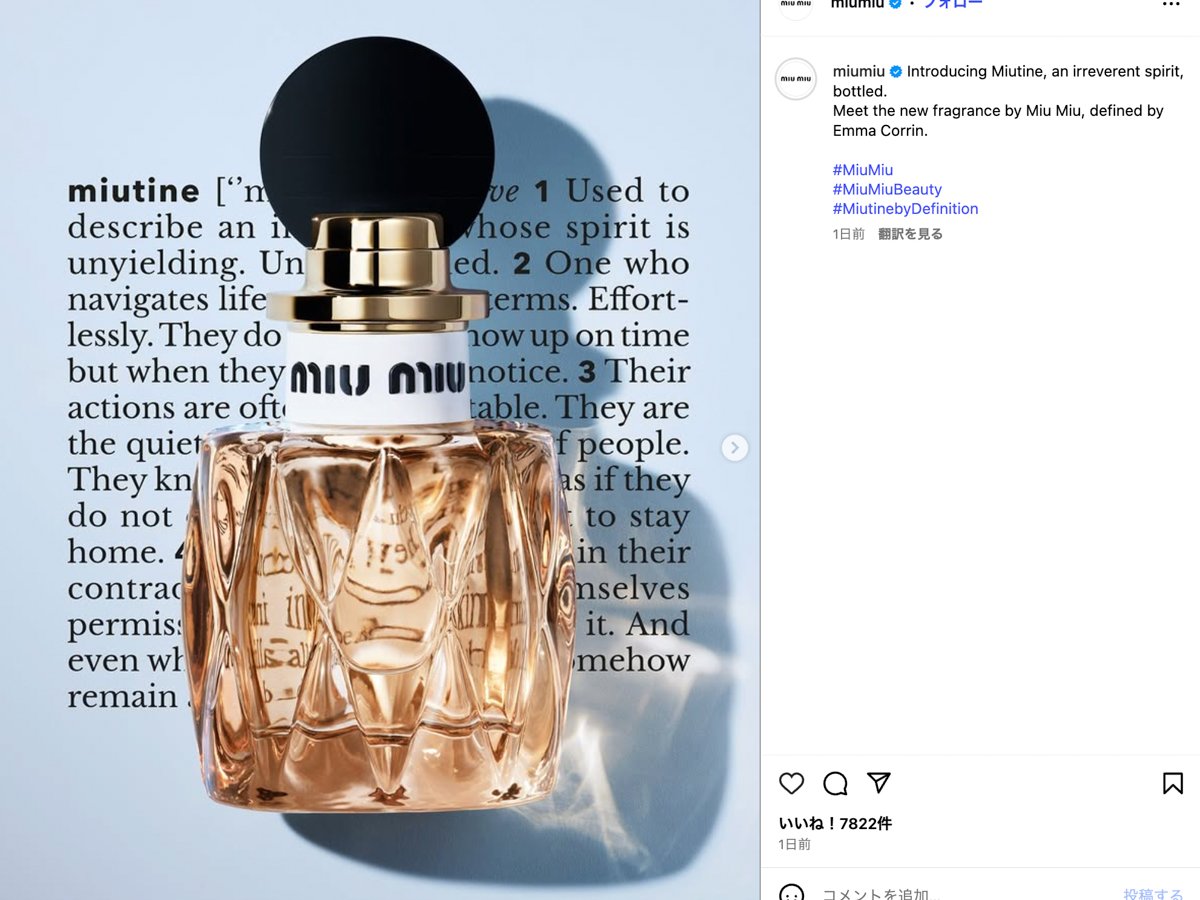Open the emoji picker beside the comment field
1200x900 pixels.
tap(791, 893)
